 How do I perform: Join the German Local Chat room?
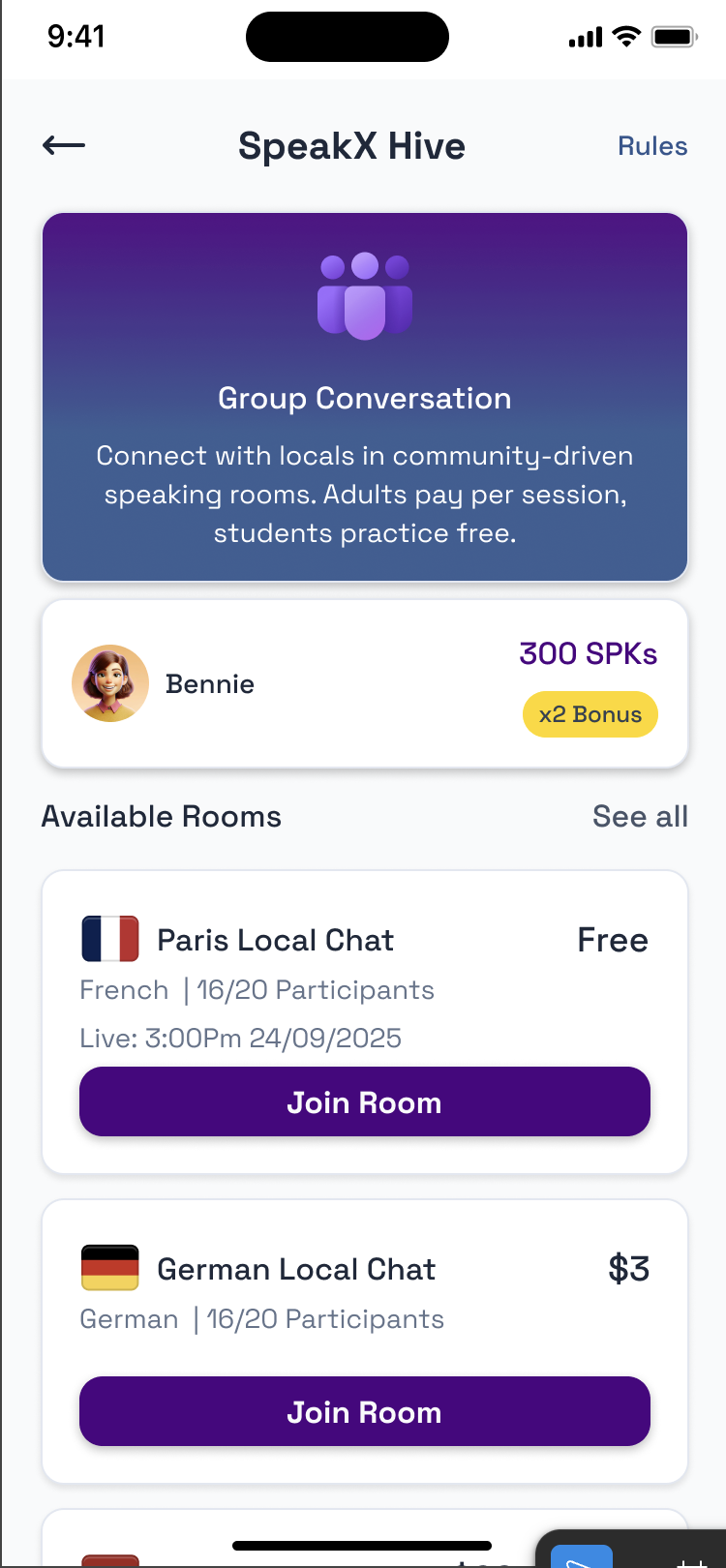[364, 1411]
